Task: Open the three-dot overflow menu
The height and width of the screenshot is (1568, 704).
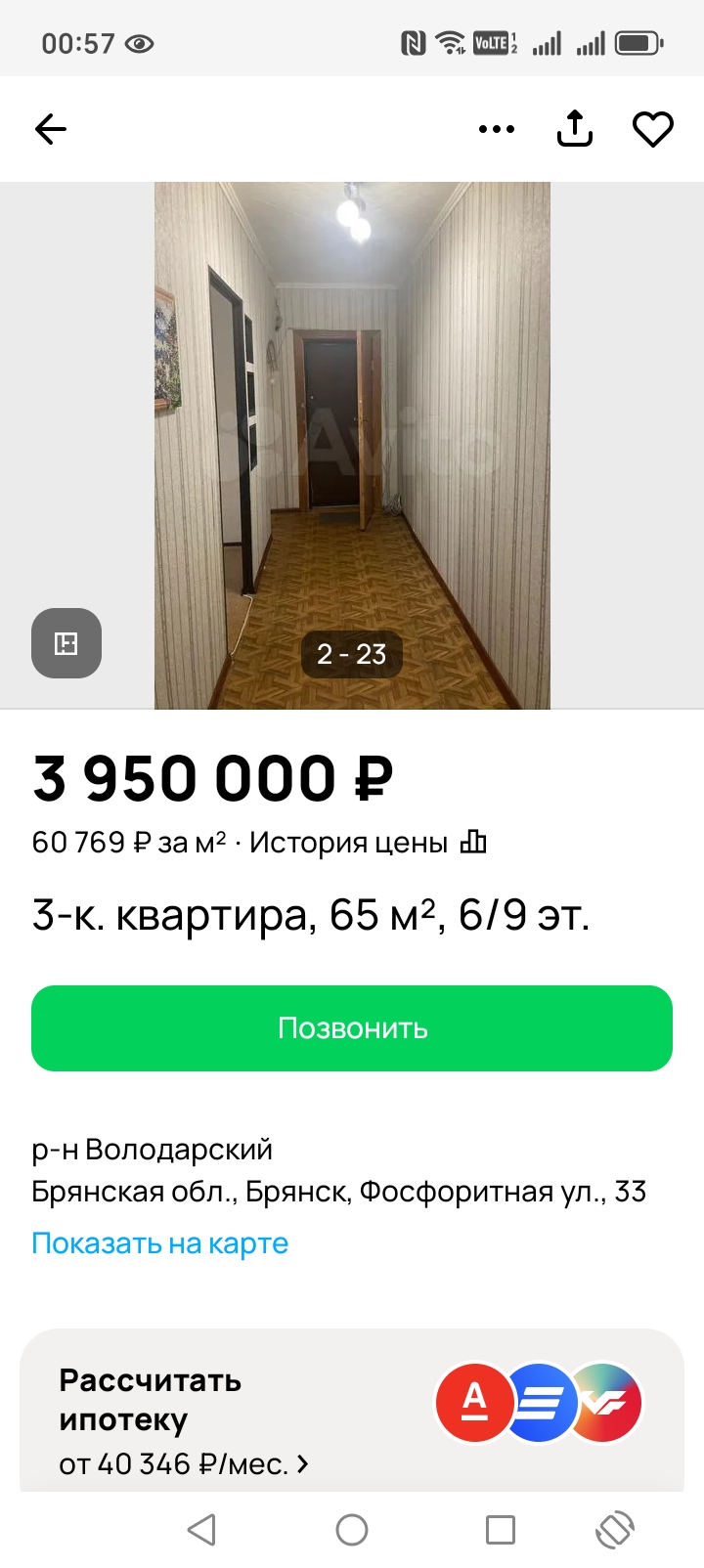Action: [x=497, y=129]
